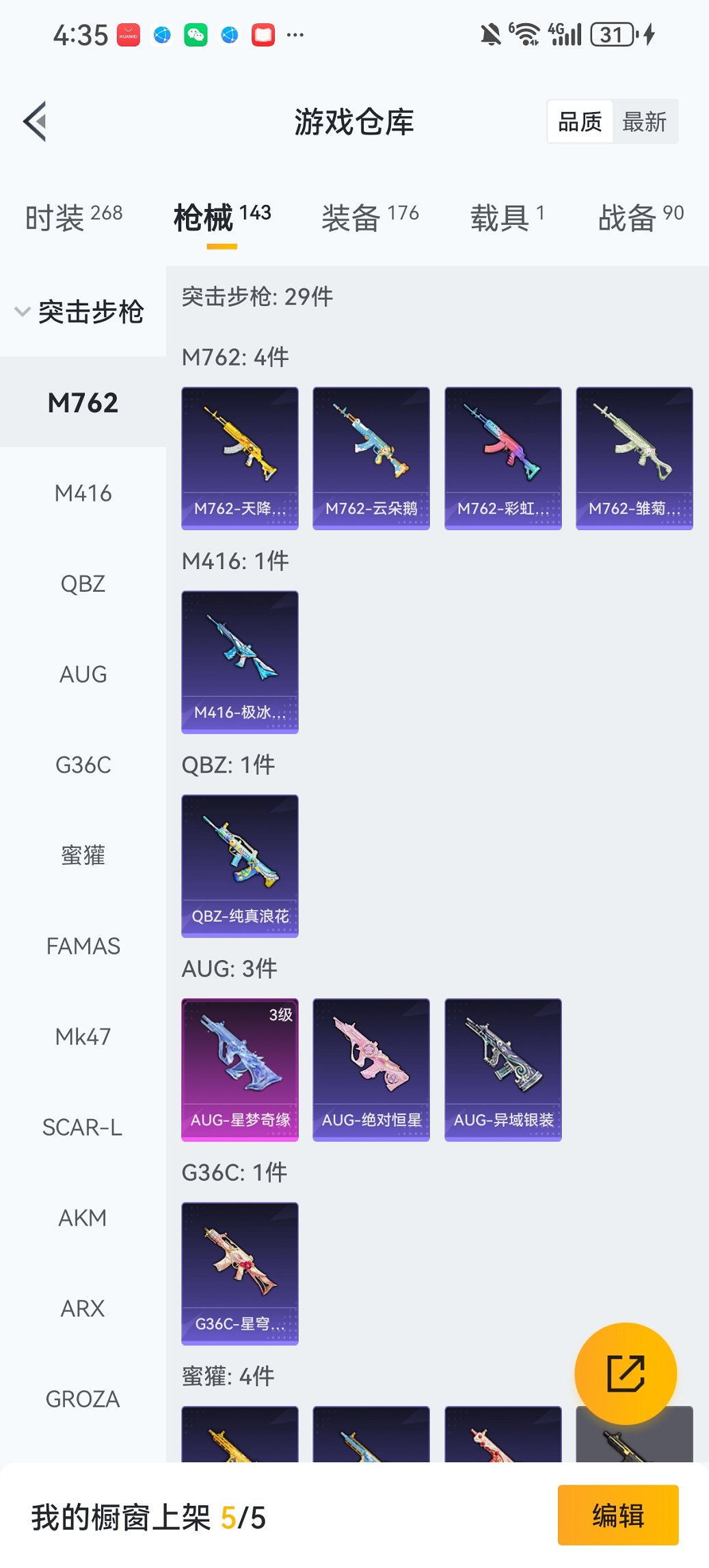The width and height of the screenshot is (709, 1568).
Task: Sort the warehouse by 品质
Action: (x=580, y=122)
